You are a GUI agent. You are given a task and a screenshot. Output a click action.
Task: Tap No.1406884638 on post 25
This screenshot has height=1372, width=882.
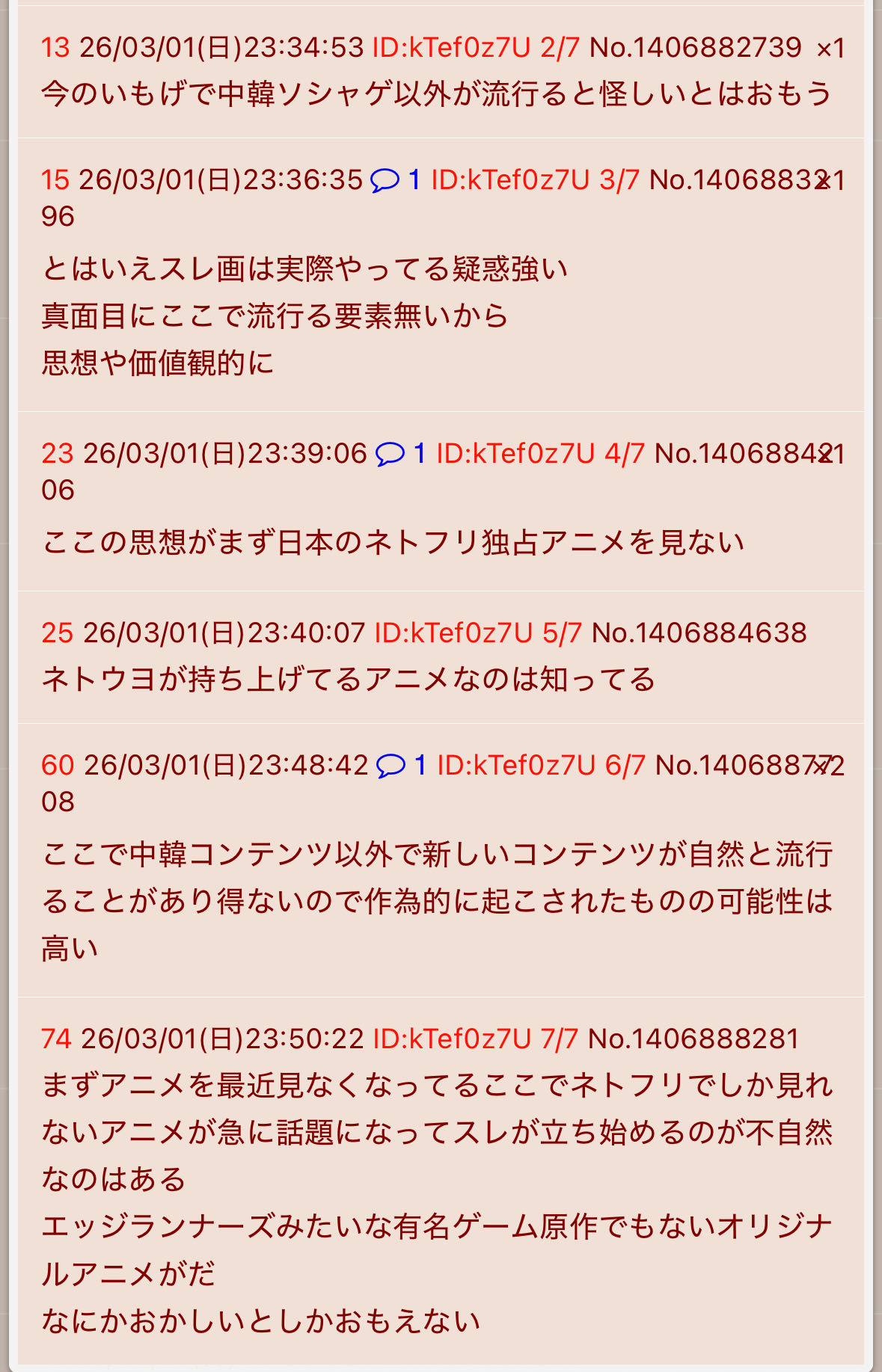[699, 633]
